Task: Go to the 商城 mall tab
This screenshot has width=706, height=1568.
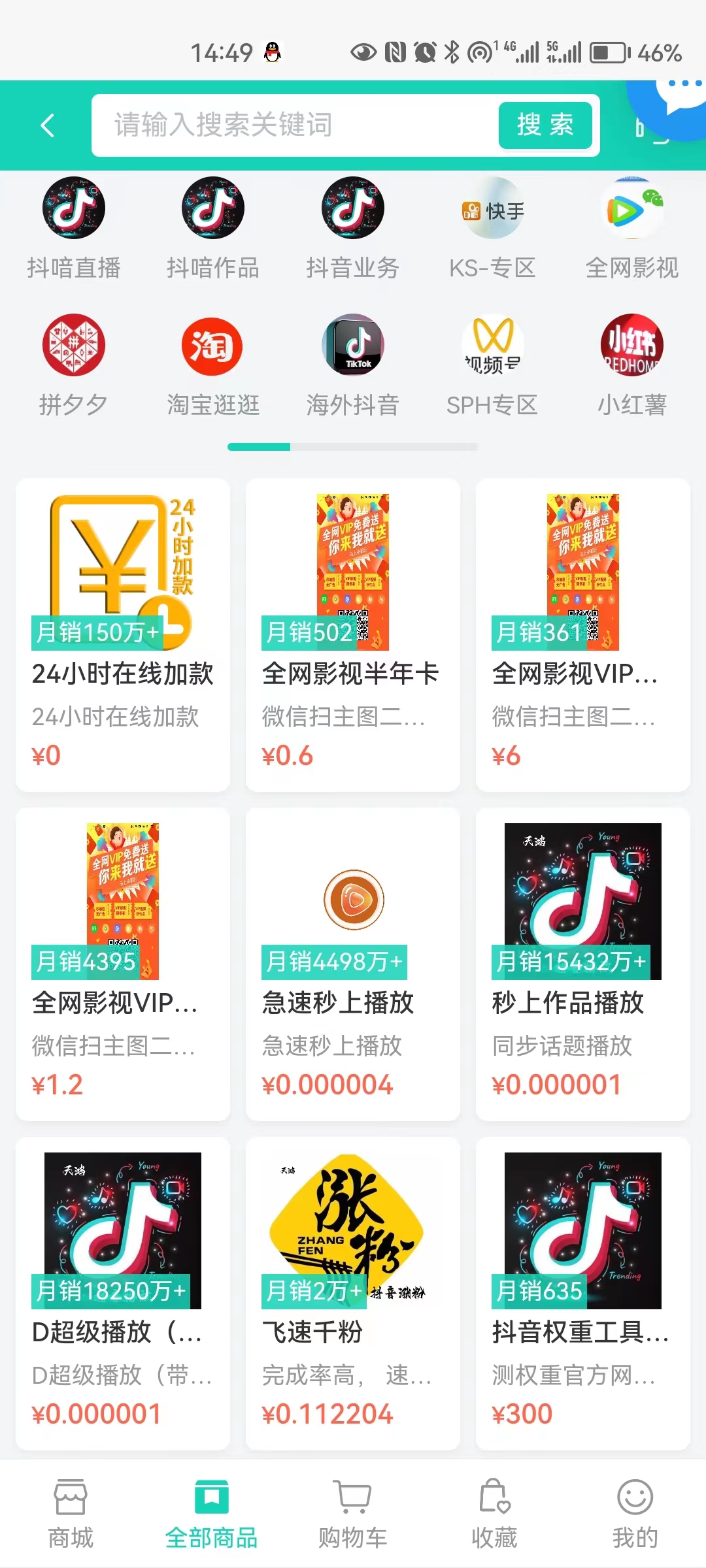Action: (72, 1516)
